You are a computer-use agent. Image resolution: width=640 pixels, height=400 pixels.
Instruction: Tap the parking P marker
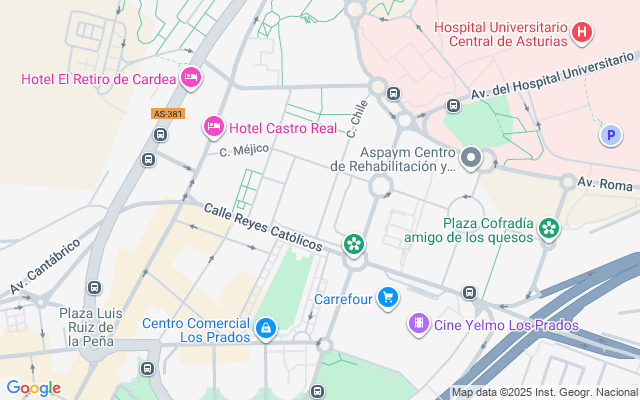pyautogui.click(x=608, y=135)
